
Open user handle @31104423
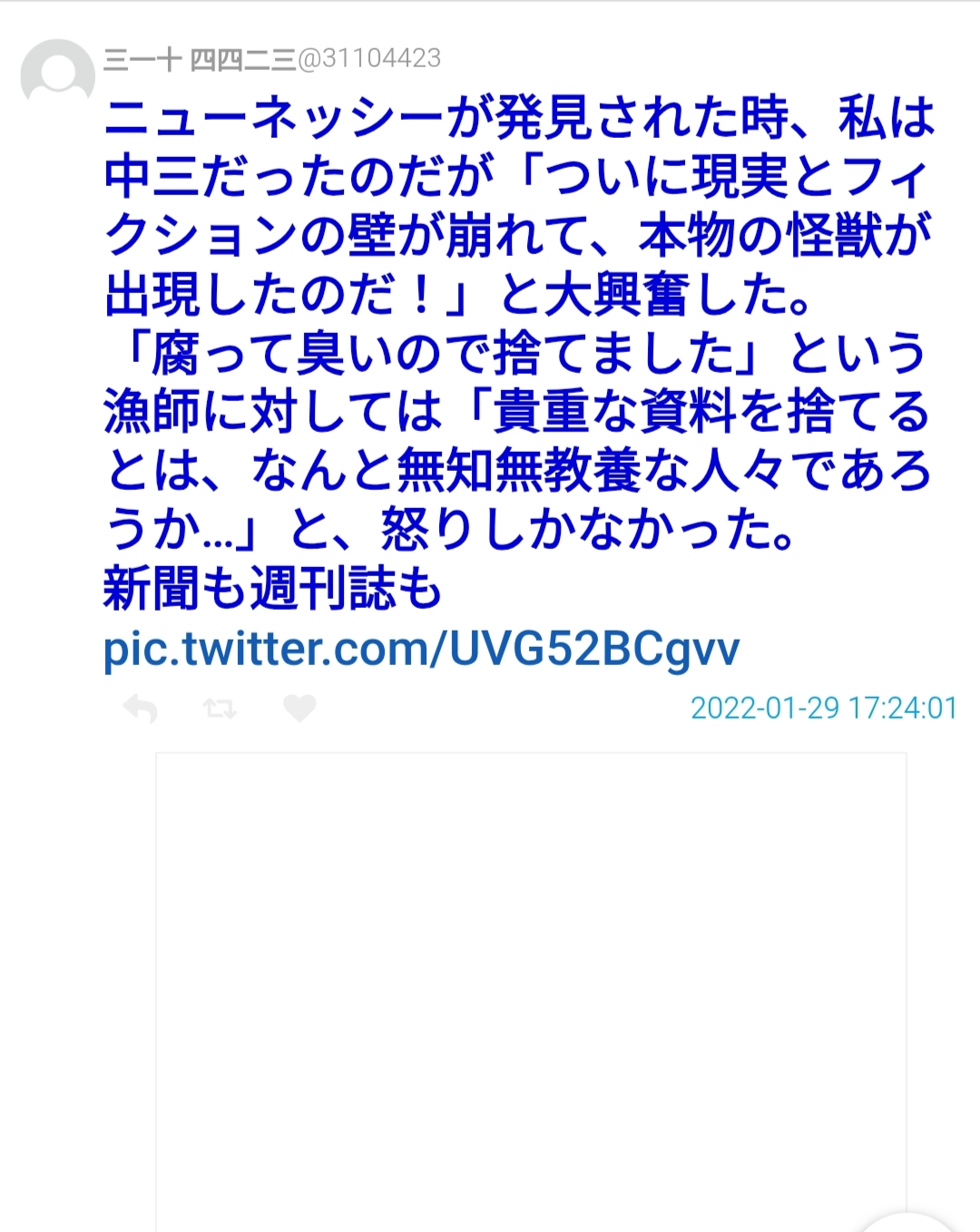(368, 59)
